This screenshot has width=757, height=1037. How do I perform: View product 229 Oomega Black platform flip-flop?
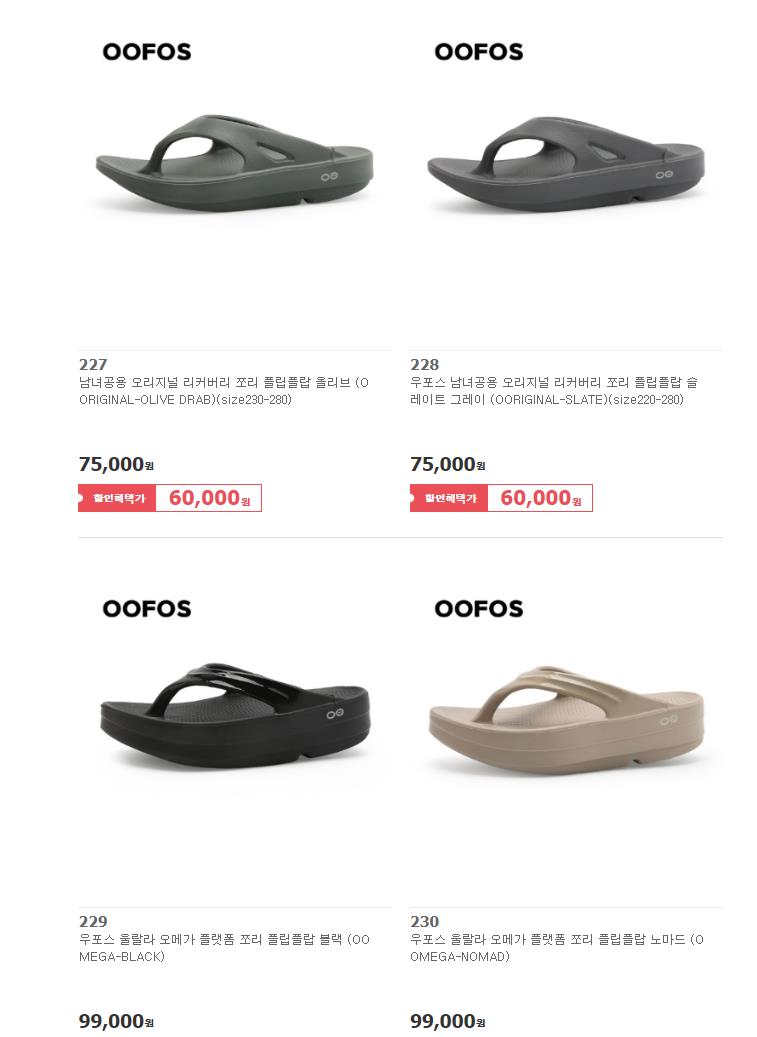pyautogui.click(x=224, y=948)
